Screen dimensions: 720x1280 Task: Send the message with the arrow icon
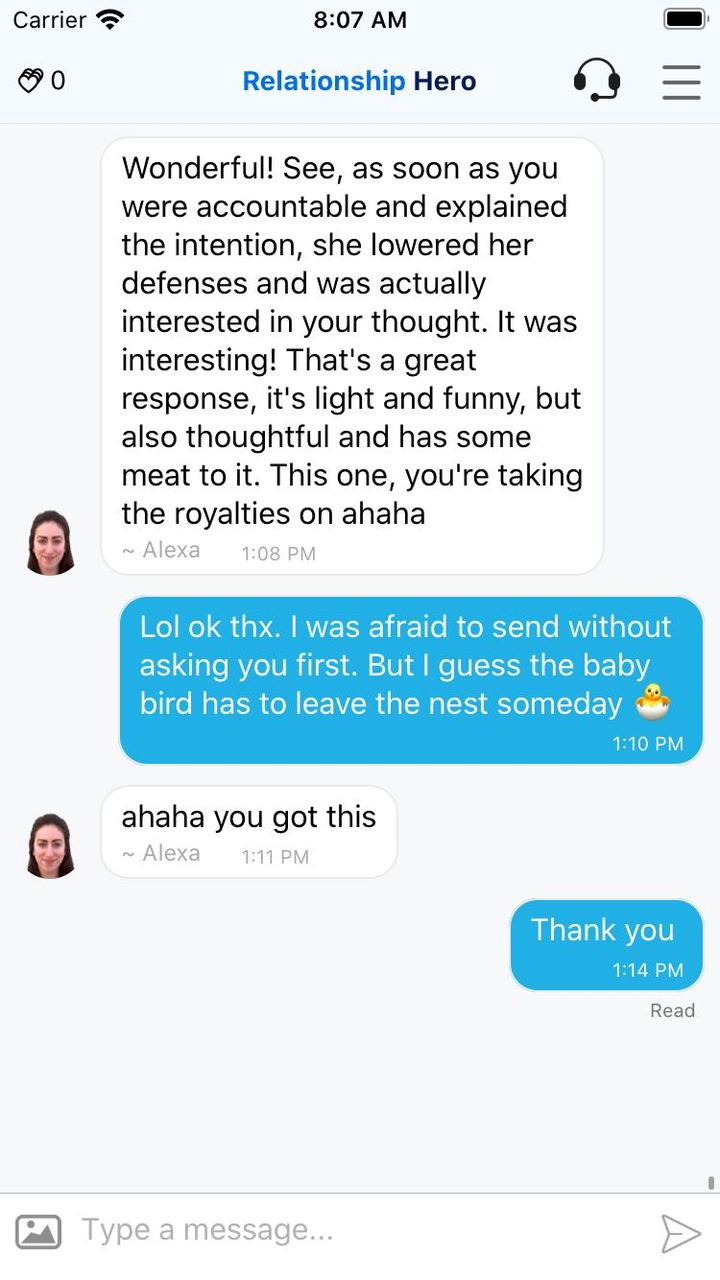(x=680, y=1233)
